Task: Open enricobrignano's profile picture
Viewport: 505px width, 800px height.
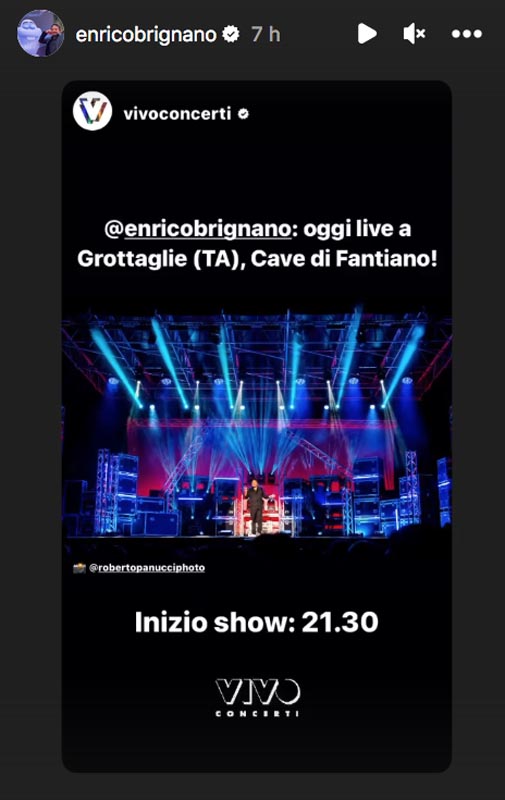Action: pos(40,34)
